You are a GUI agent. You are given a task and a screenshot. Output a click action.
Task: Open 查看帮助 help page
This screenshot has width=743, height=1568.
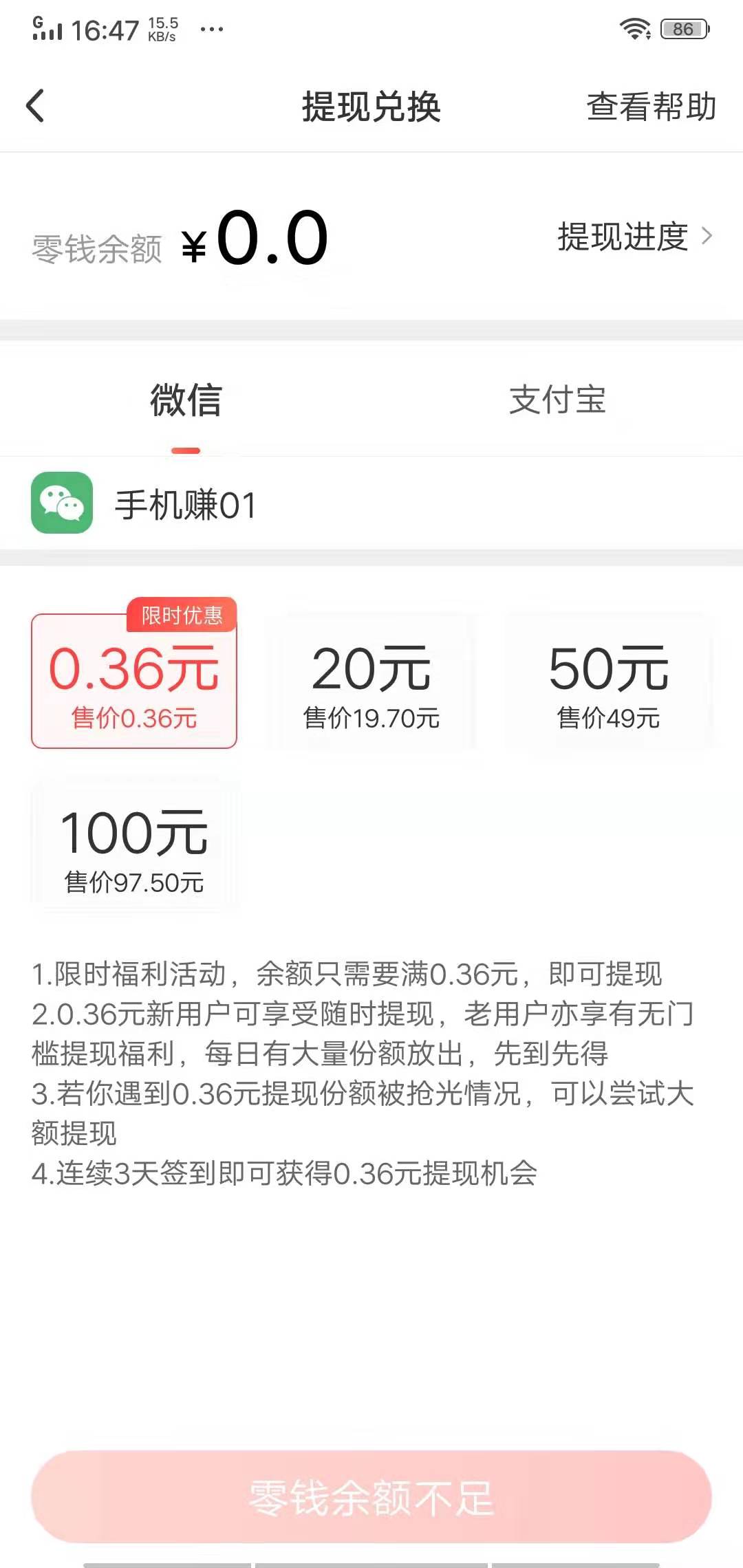[x=650, y=107]
